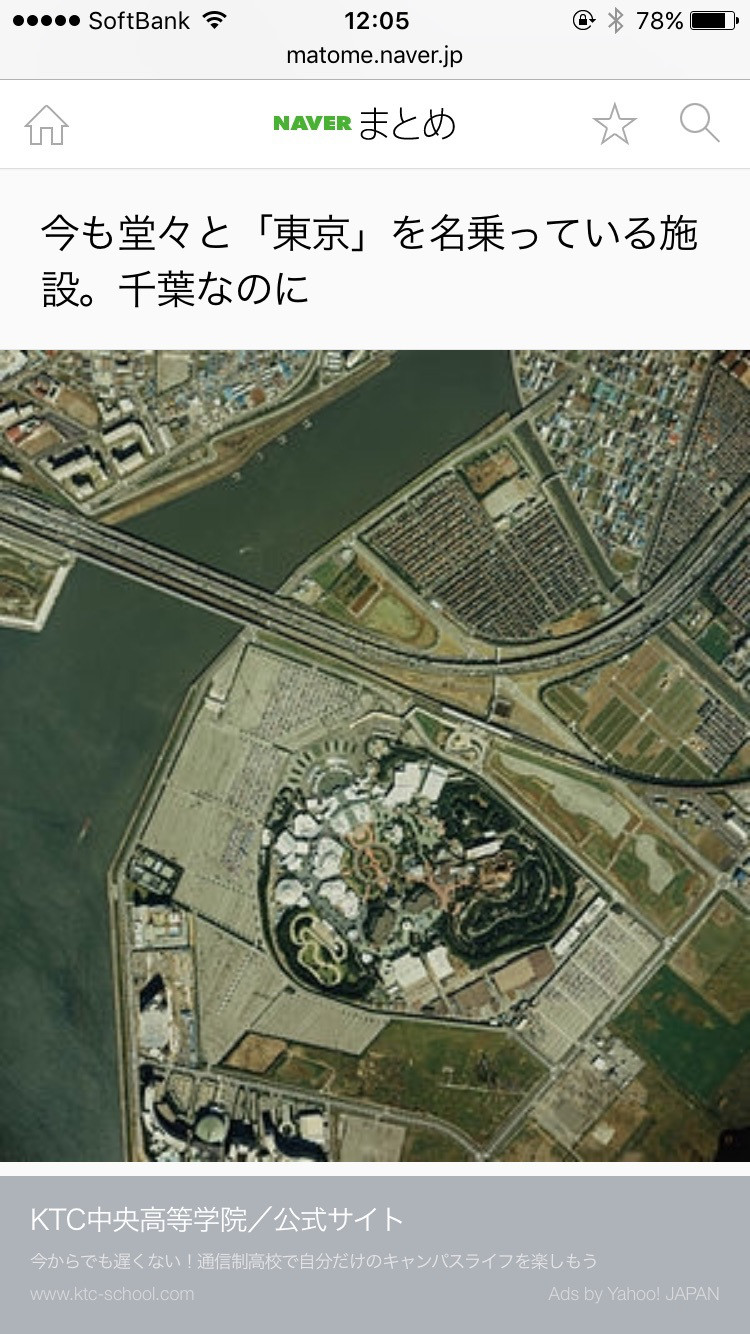Go to the NAVER Matome home icon

(x=46, y=125)
